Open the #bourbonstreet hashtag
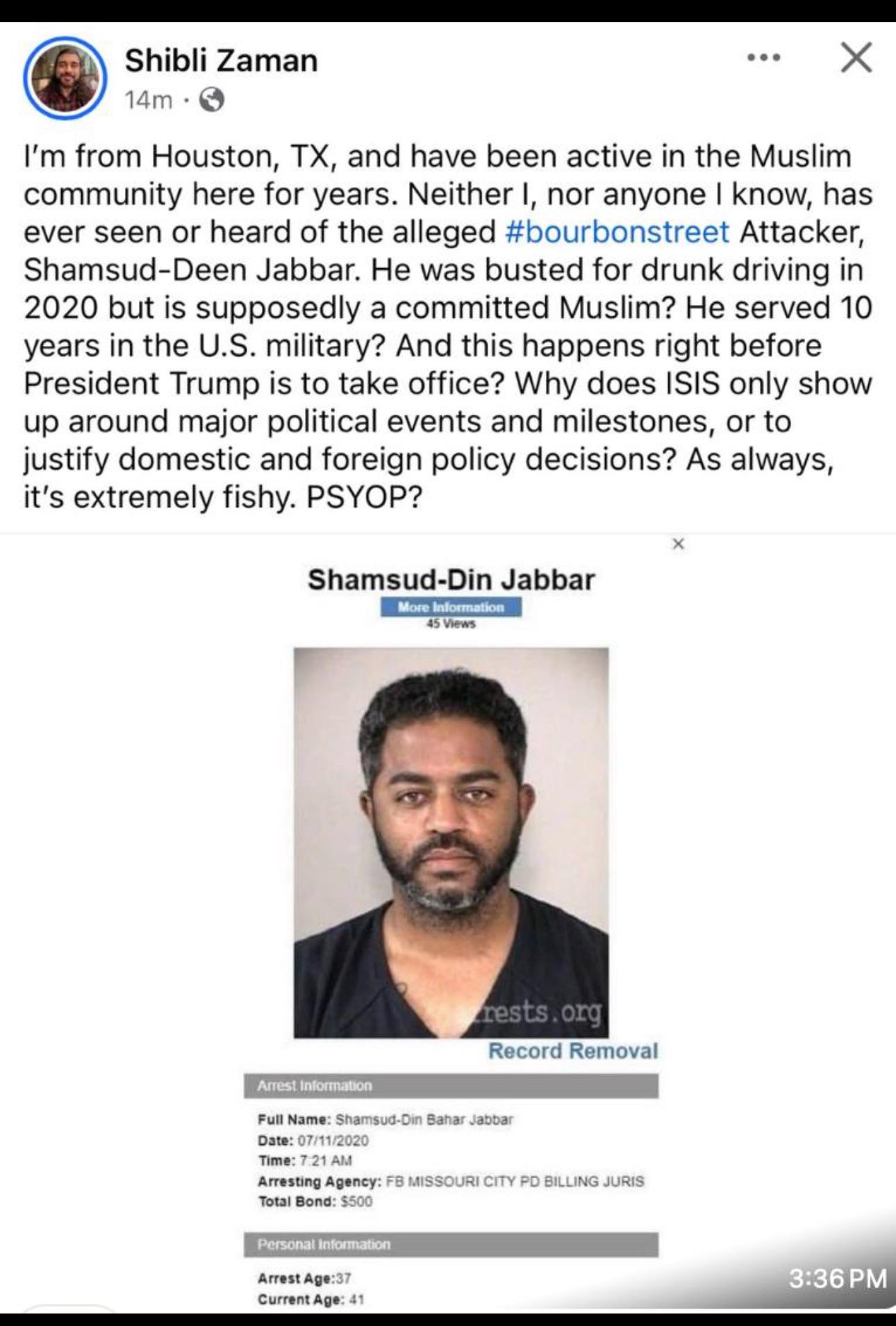896x1326 pixels. 617,231
